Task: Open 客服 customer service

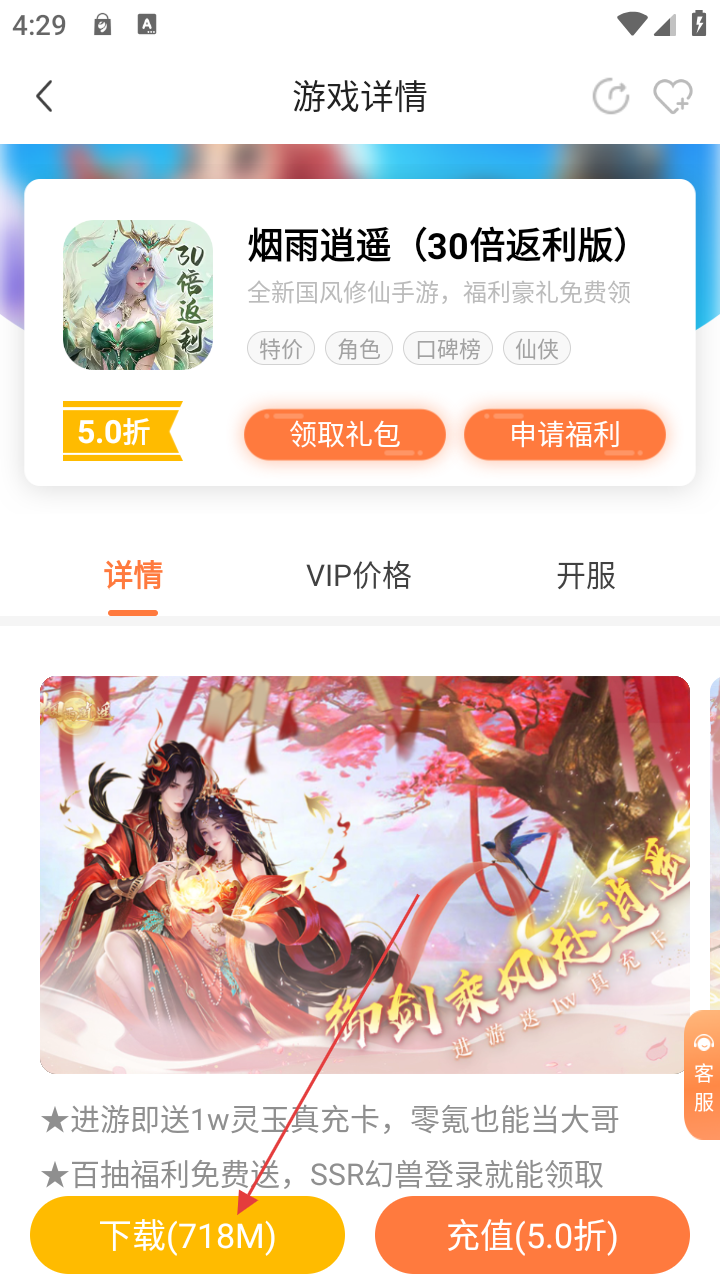Action: tap(703, 1075)
